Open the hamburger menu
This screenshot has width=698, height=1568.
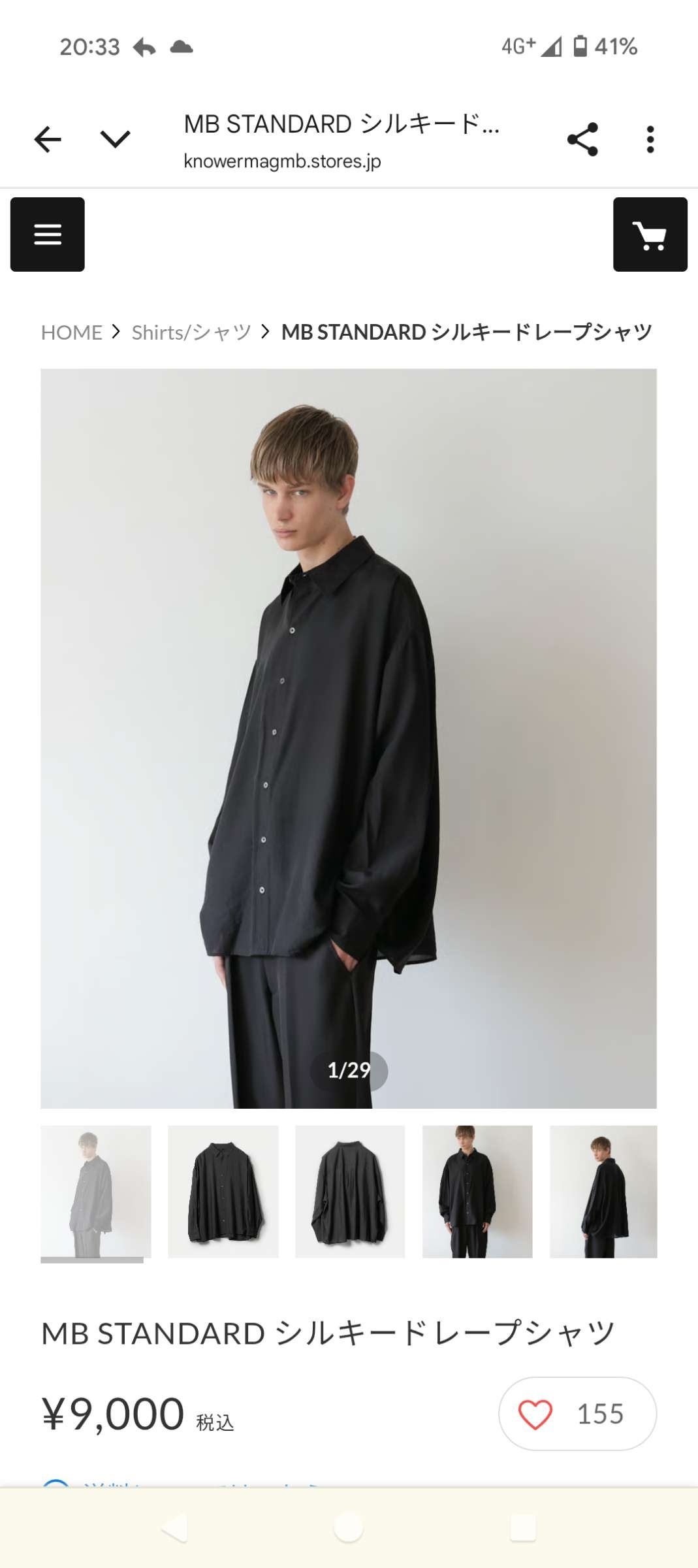pyautogui.click(x=48, y=235)
